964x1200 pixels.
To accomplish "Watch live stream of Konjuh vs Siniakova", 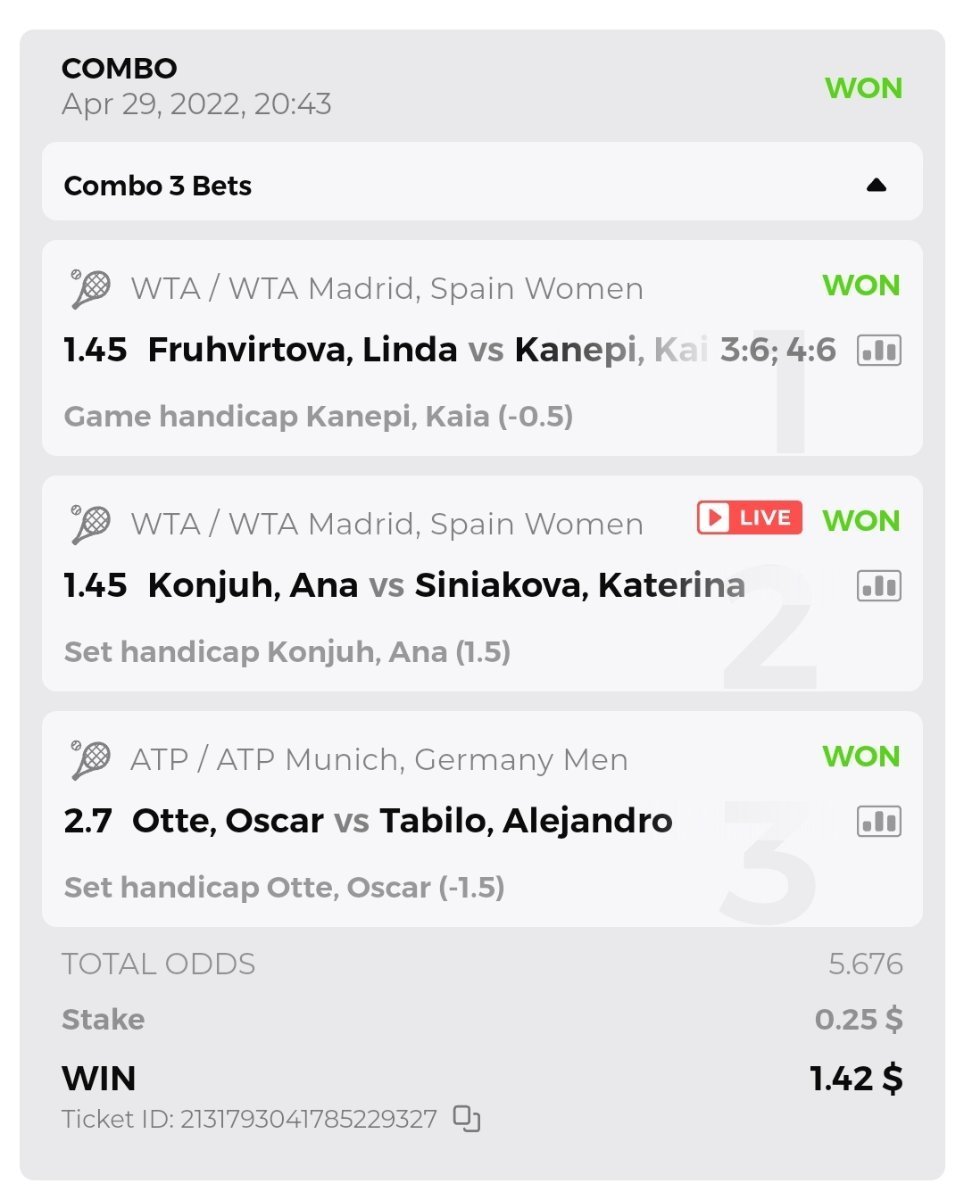I will (749, 518).
